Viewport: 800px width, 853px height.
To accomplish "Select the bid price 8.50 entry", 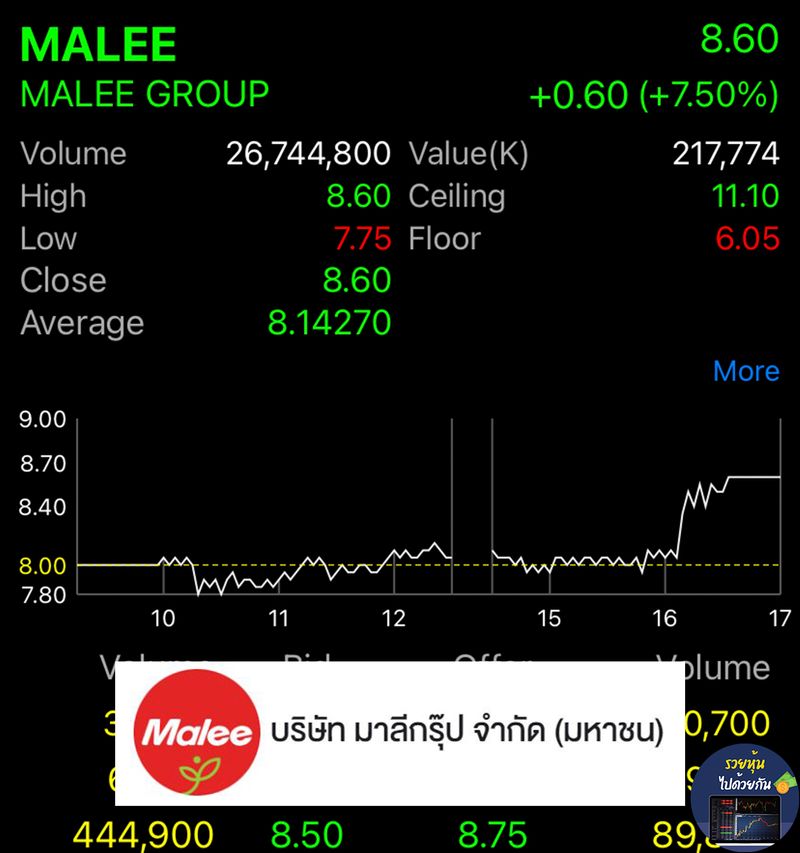I will pyautogui.click(x=308, y=831).
